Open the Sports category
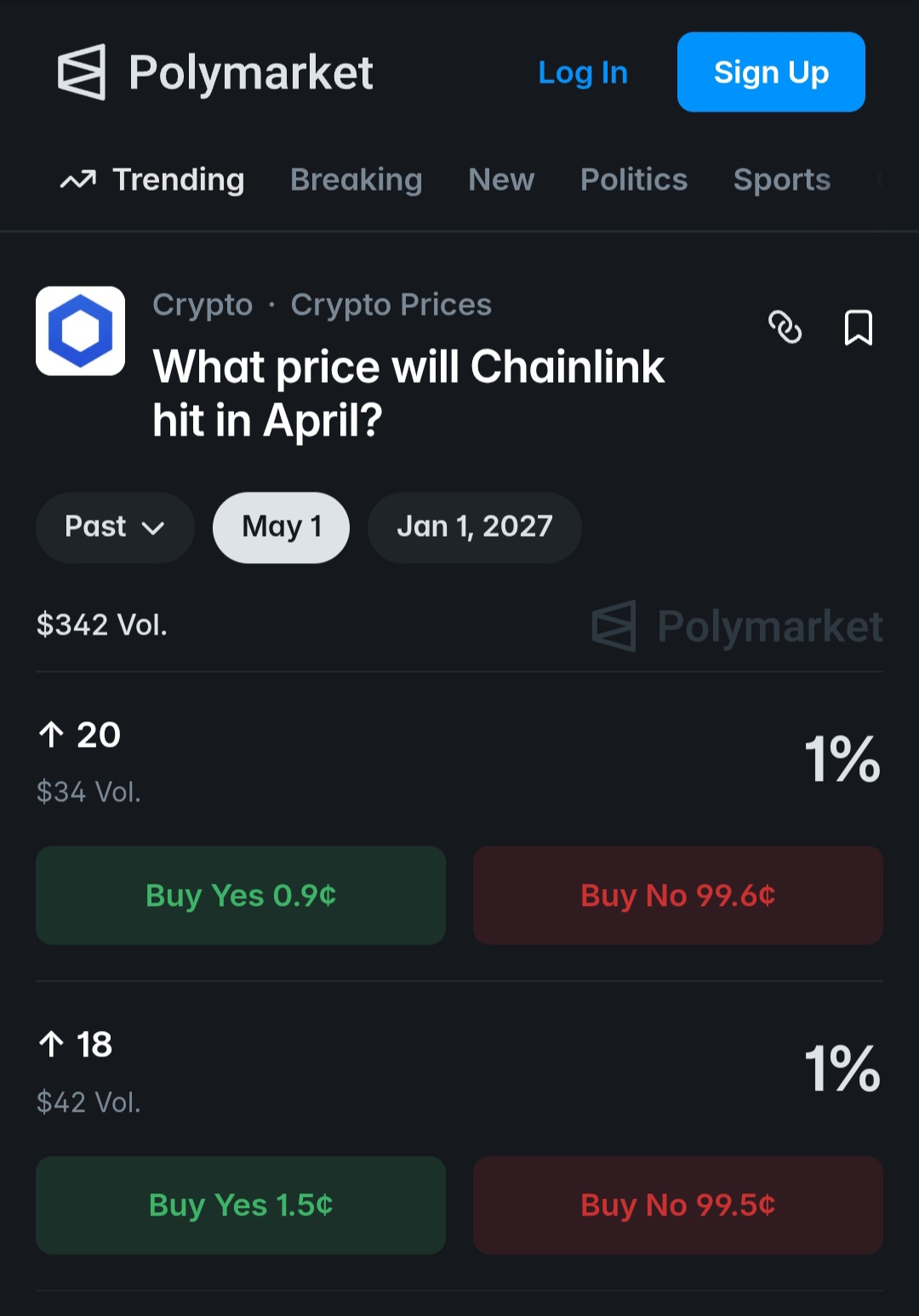 pos(782,179)
